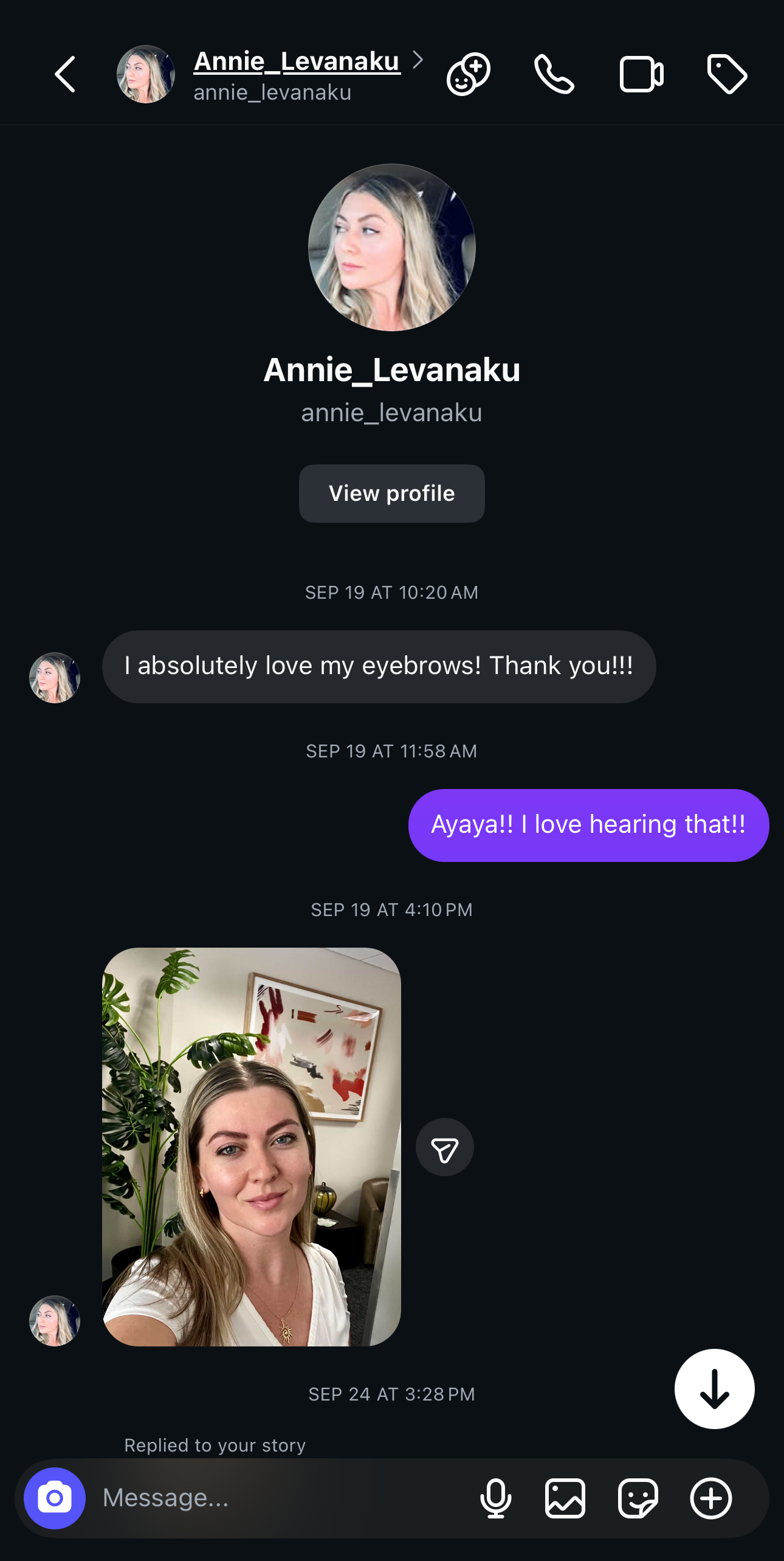This screenshot has height=1561, width=784.
Task: Open the selfie photo sent on Sep 19
Action: 251,1146
